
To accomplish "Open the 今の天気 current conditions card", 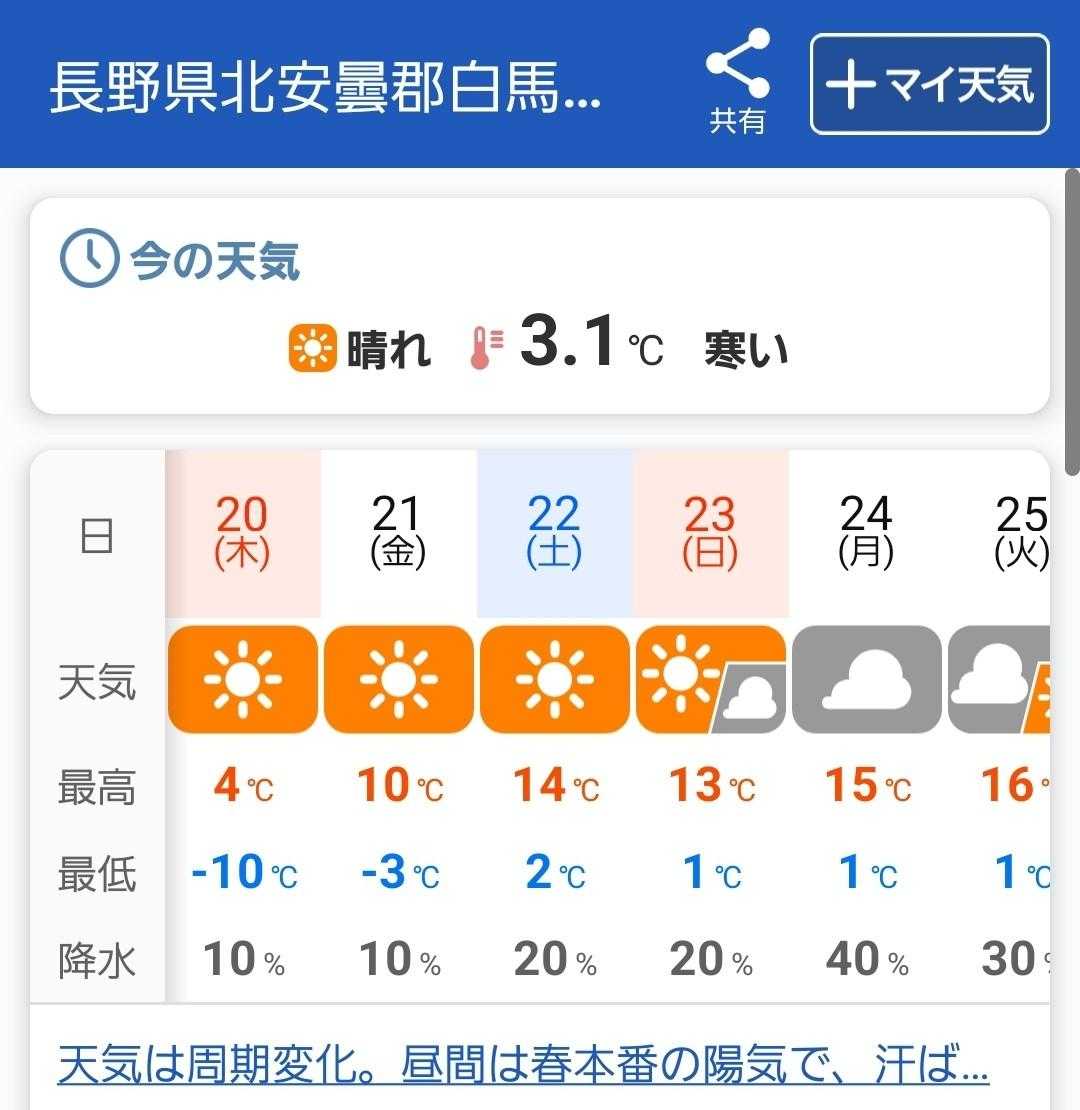I will (x=540, y=306).
